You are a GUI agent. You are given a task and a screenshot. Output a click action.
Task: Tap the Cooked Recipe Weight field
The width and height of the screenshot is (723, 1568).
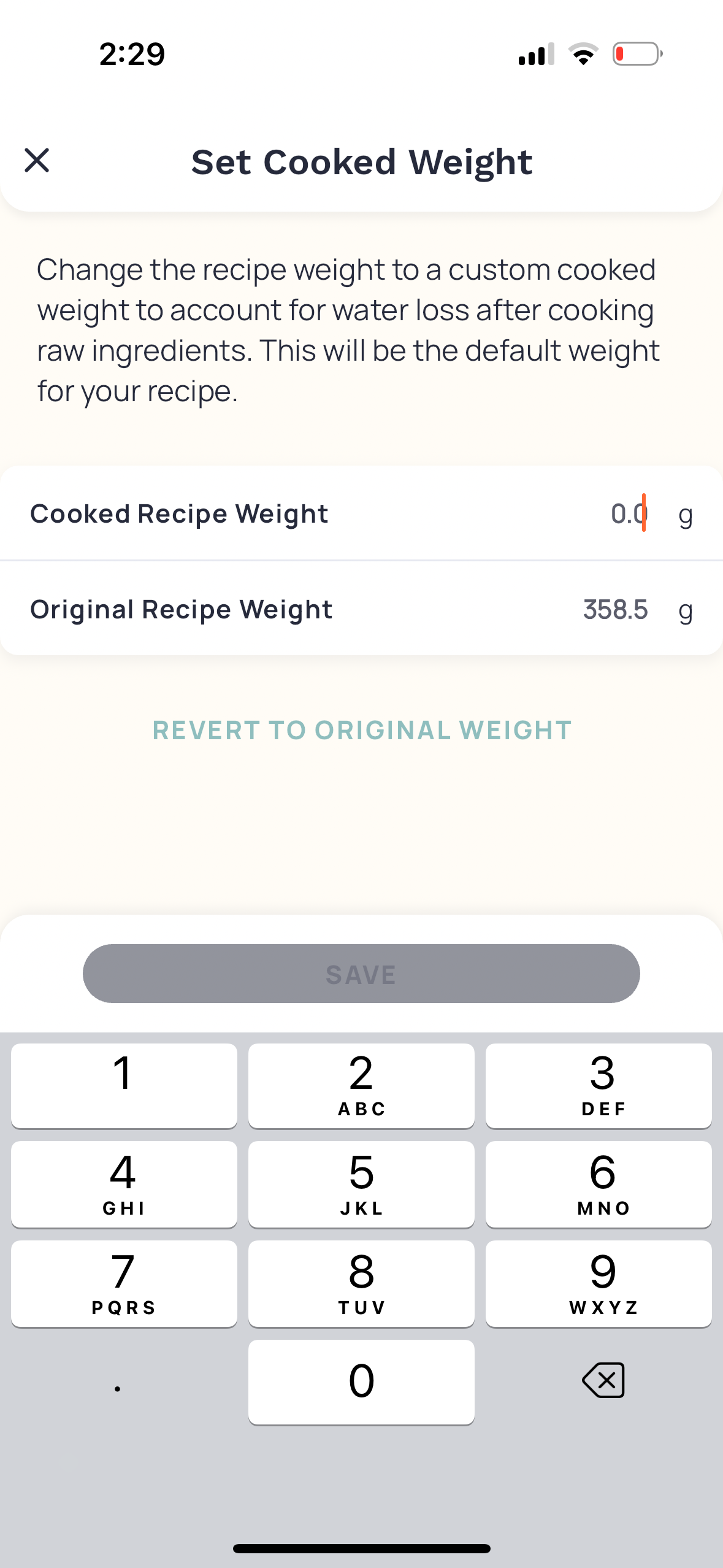[361, 513]
